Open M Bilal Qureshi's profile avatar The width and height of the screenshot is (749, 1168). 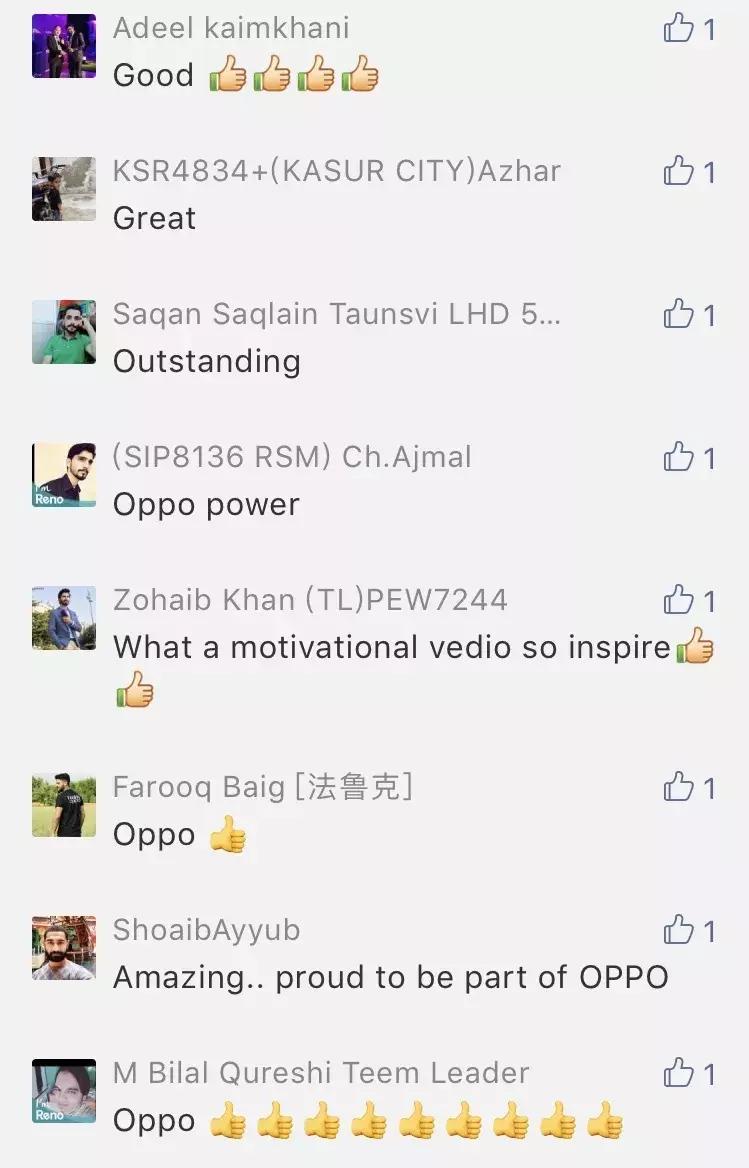coord(64,1091)
